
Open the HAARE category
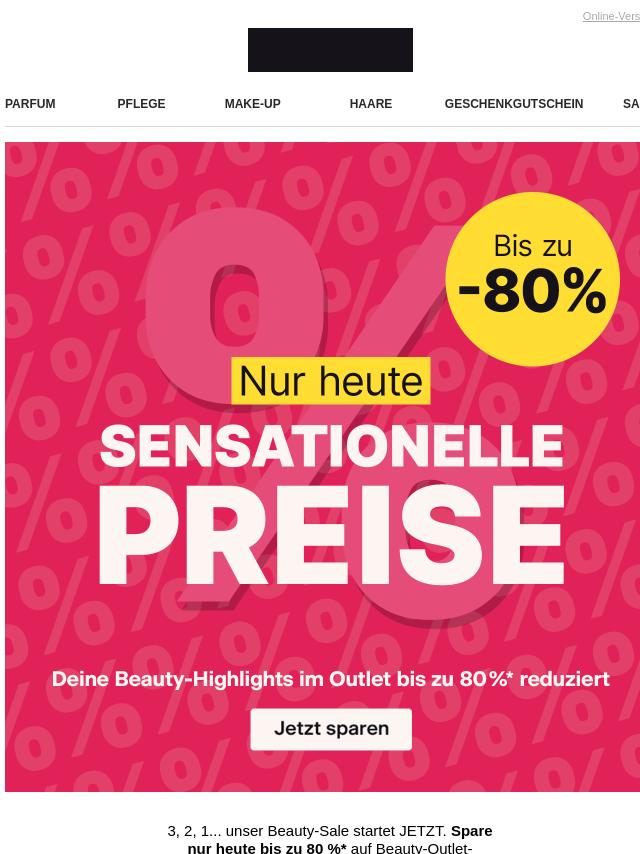(370, 104)
